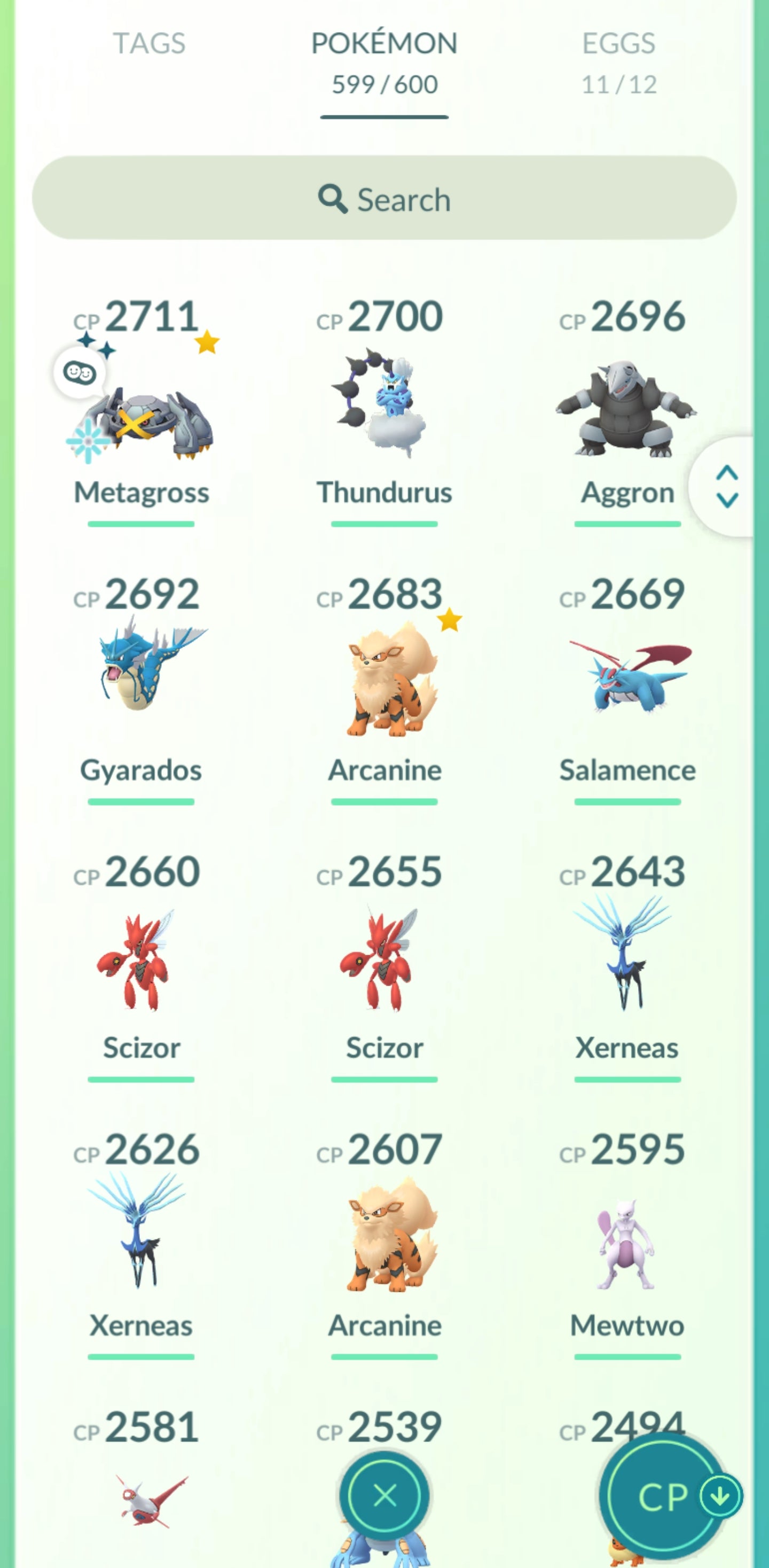Open Scizor with CP 2655
The width and height of the screenshot is (769, 1568).
tap(384, 962)
